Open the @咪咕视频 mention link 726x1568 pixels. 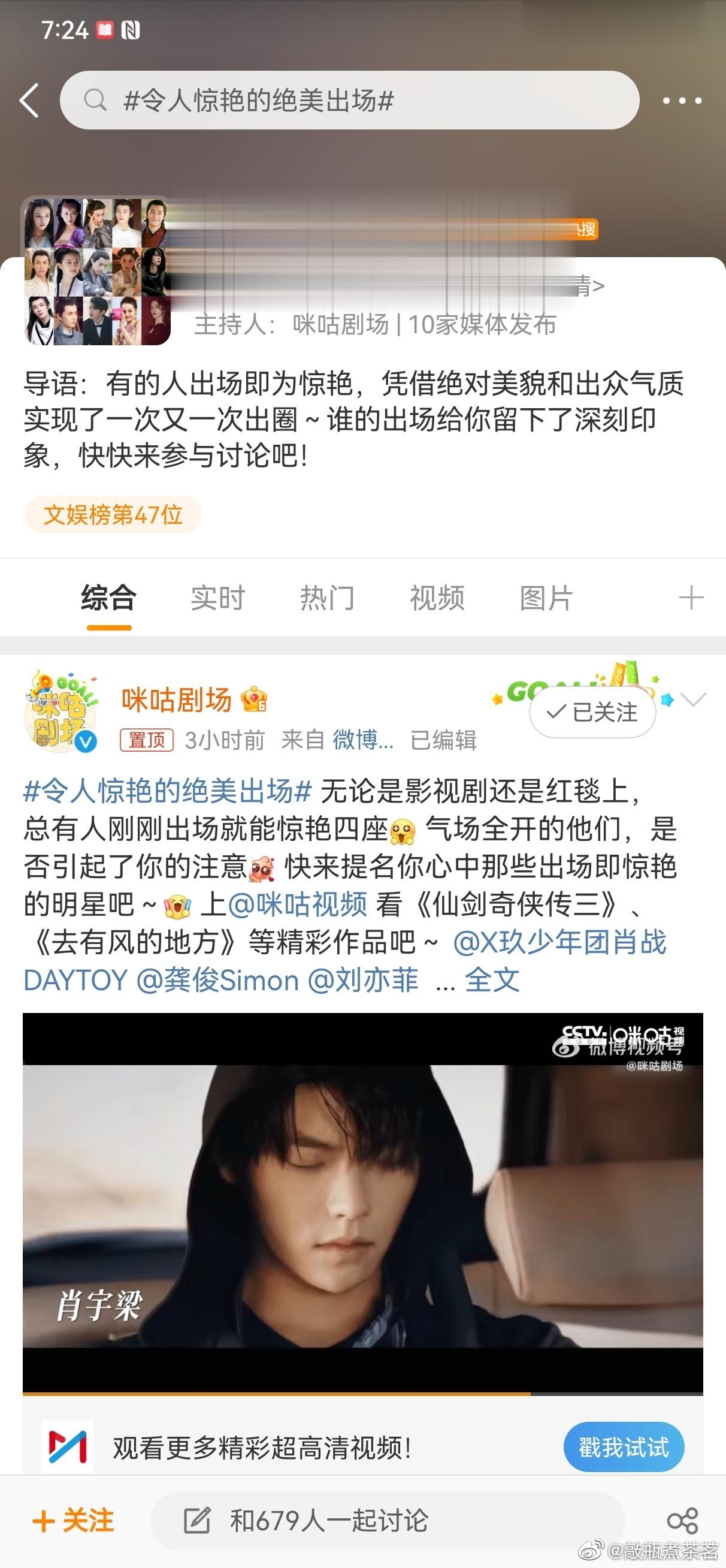pyautogui.click(x=298, y=904)
